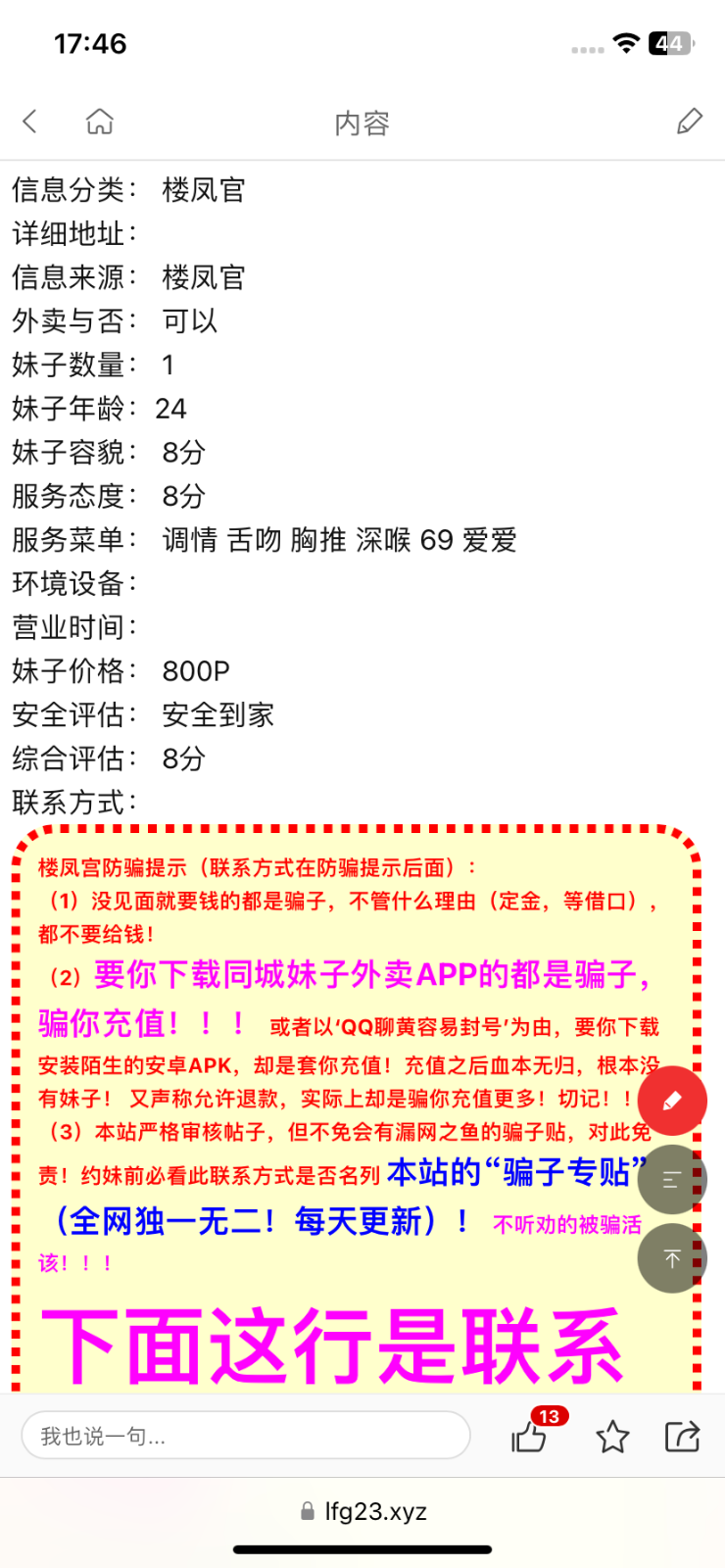This screenshot has width=725, height=1568.
Task: Jump back to top of page
Action: pos(672,1258)
